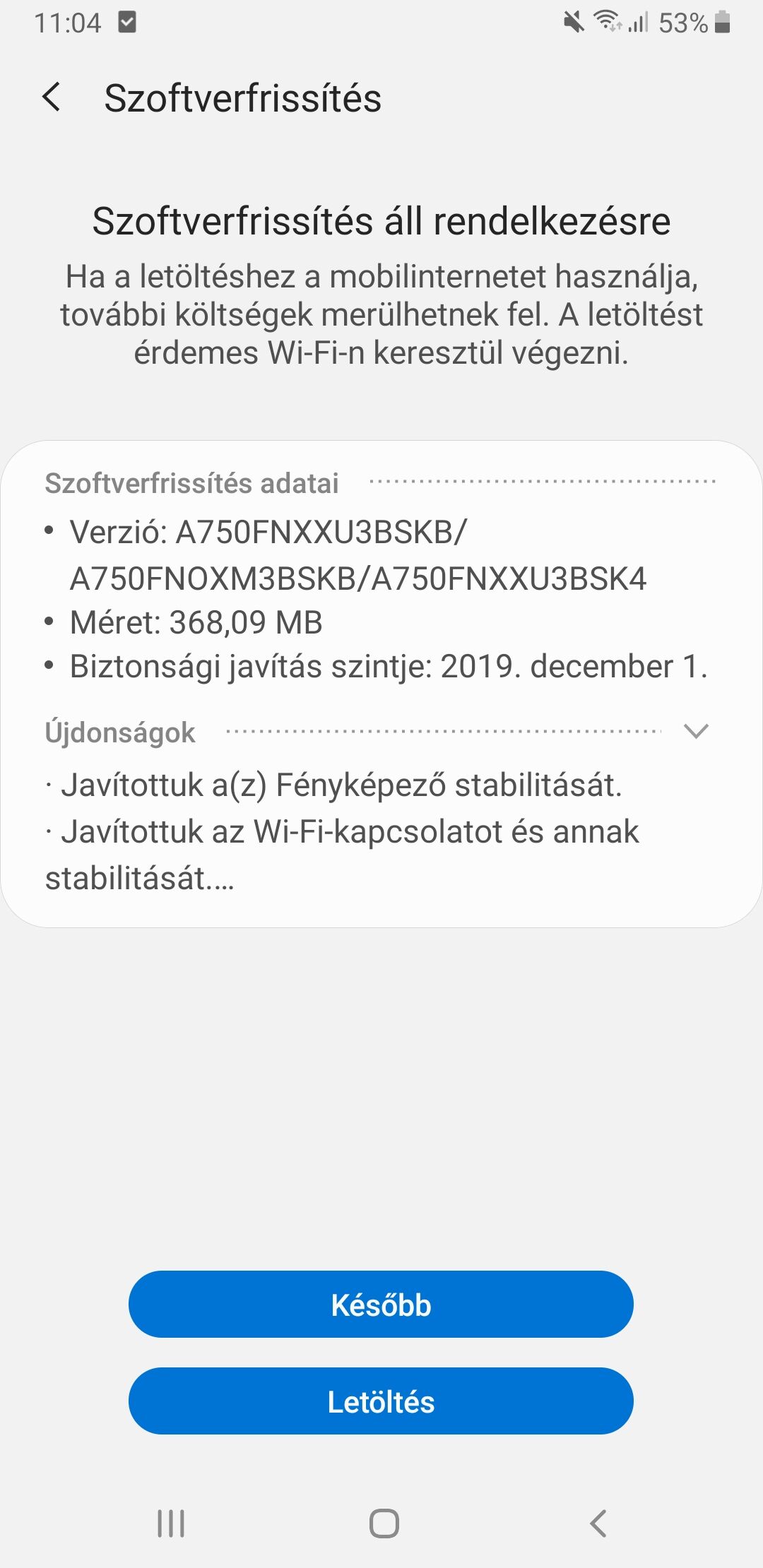
Task: Tap the Később button
Action: tap(381, 1304)
